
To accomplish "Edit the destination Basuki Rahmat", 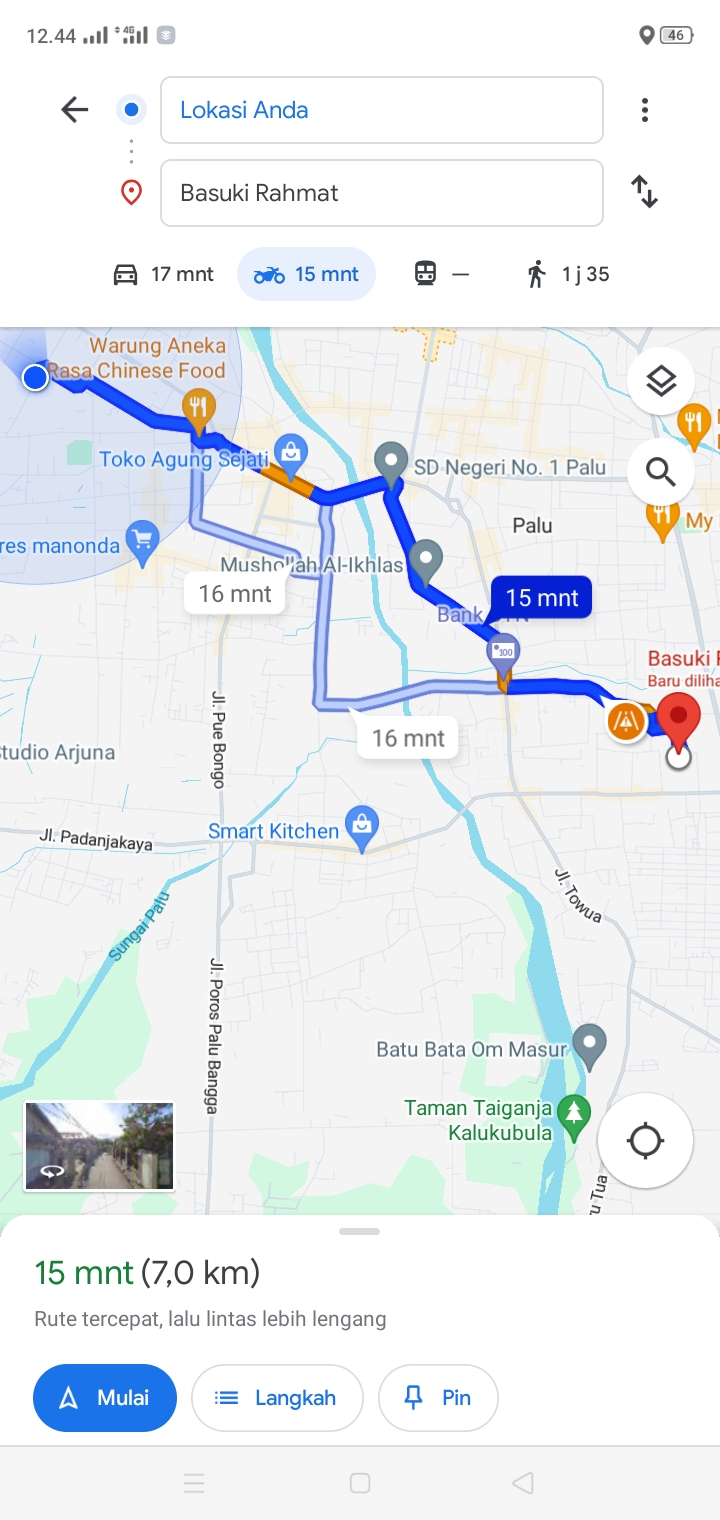I will 382,193.
